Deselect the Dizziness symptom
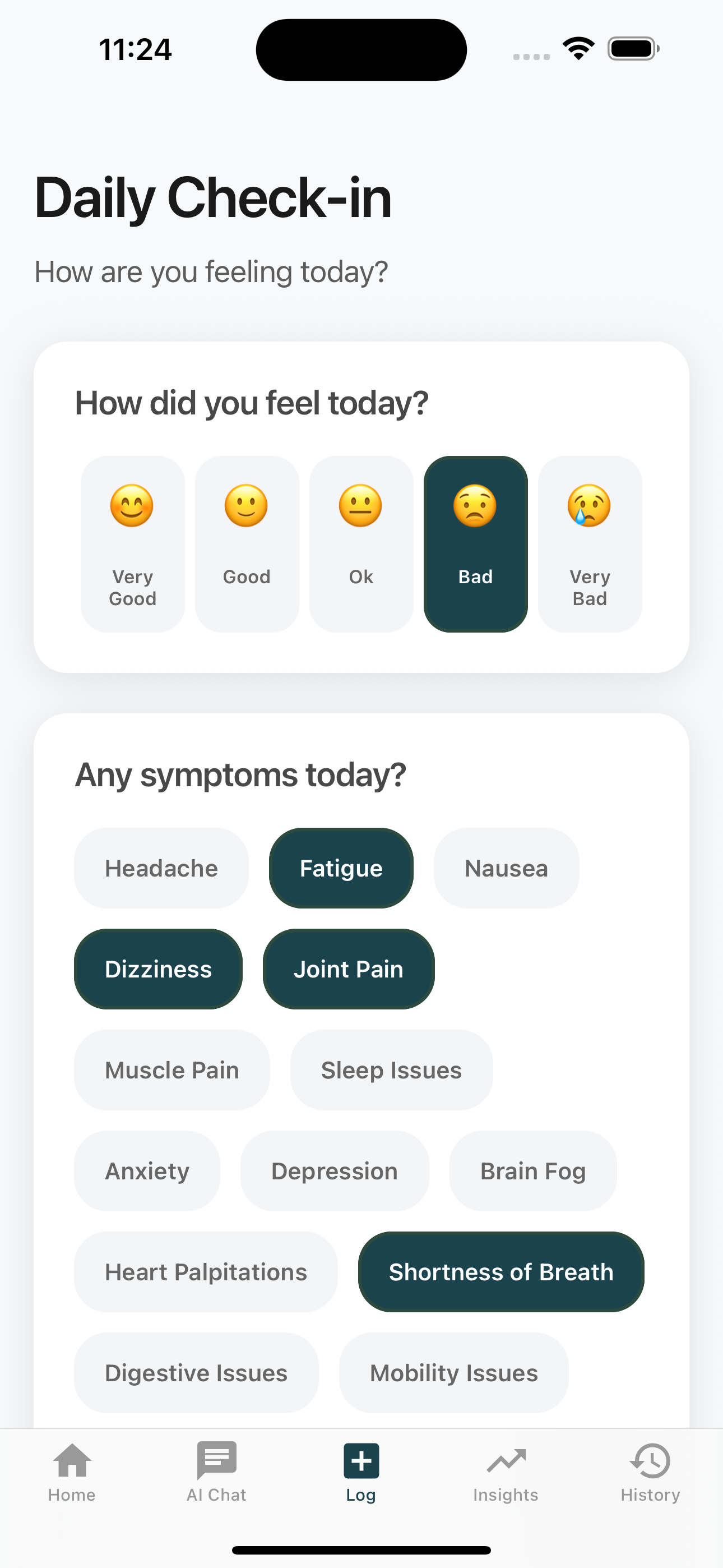Viewport: 723px width, 1568px height. coord(158,969)
